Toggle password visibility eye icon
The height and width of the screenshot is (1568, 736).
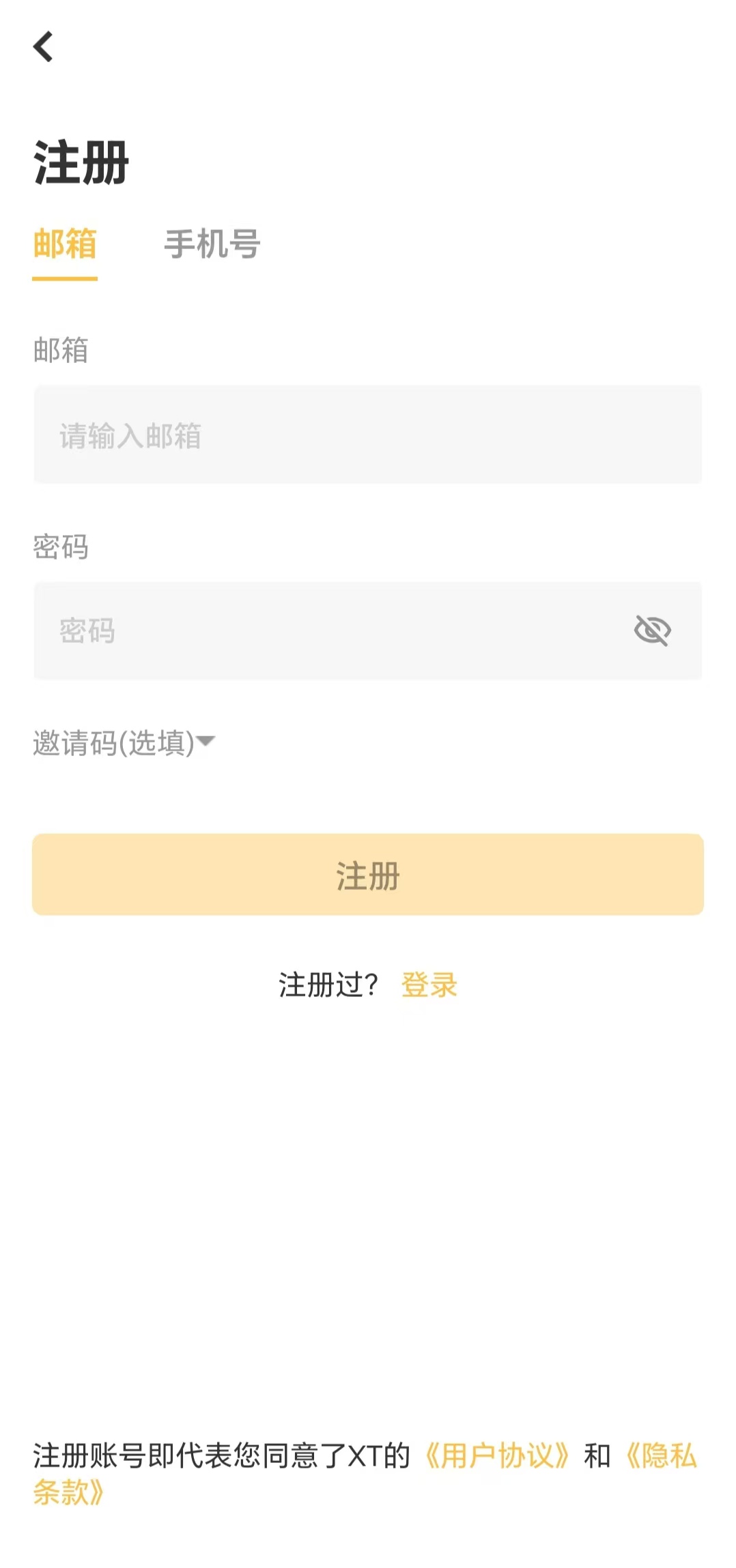tap(652, 630)
